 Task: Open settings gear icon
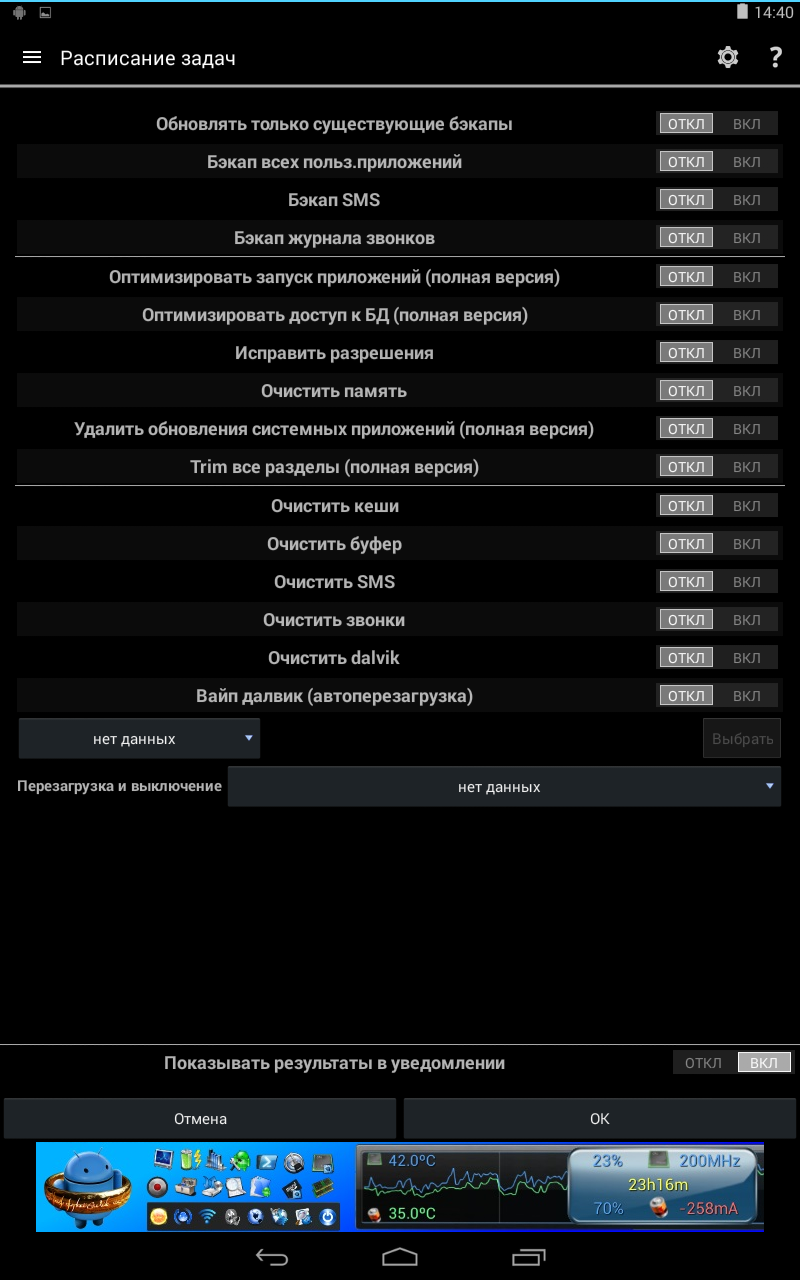pyautogui.click(x=728, y=58)
